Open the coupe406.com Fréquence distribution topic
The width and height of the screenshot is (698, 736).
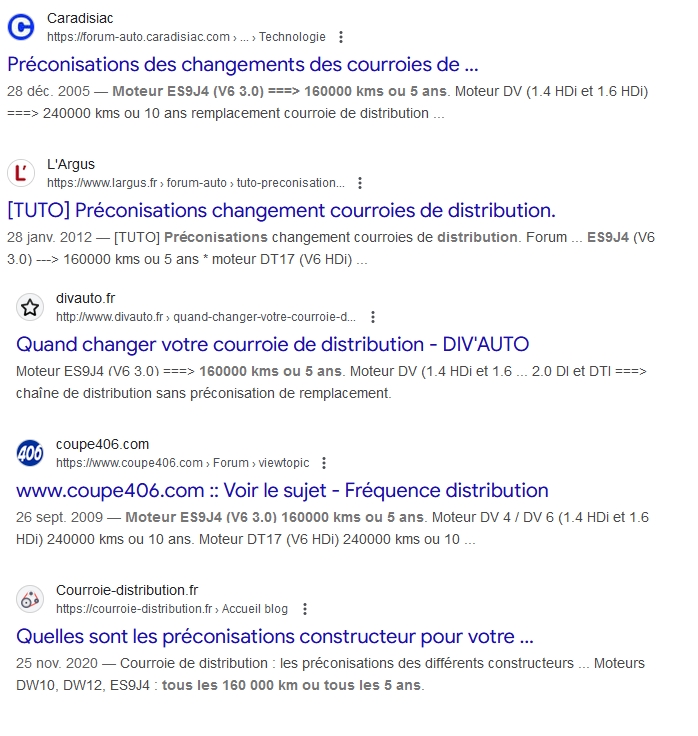coord(282,490)
